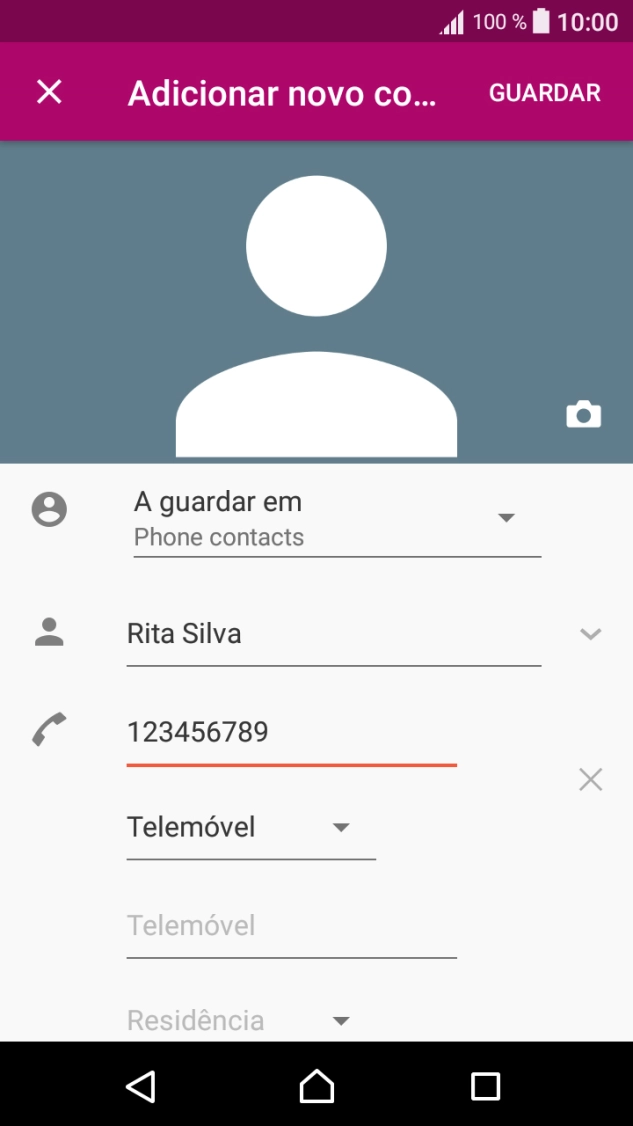
Task: Tap GUARDAR to save the contact
Action: coord(544,93)
